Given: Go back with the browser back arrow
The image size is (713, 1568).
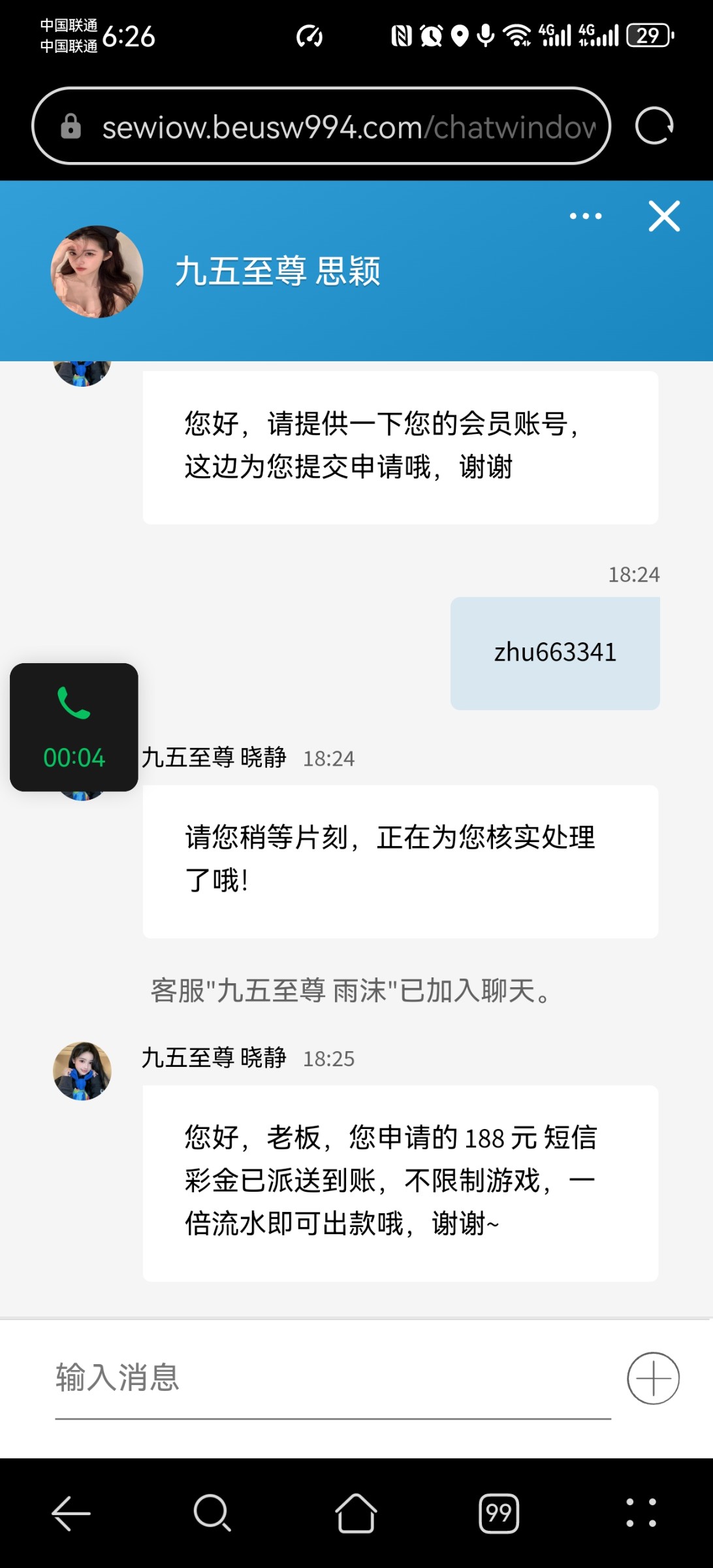Looking at the screenshot, I should [71, 1512].
